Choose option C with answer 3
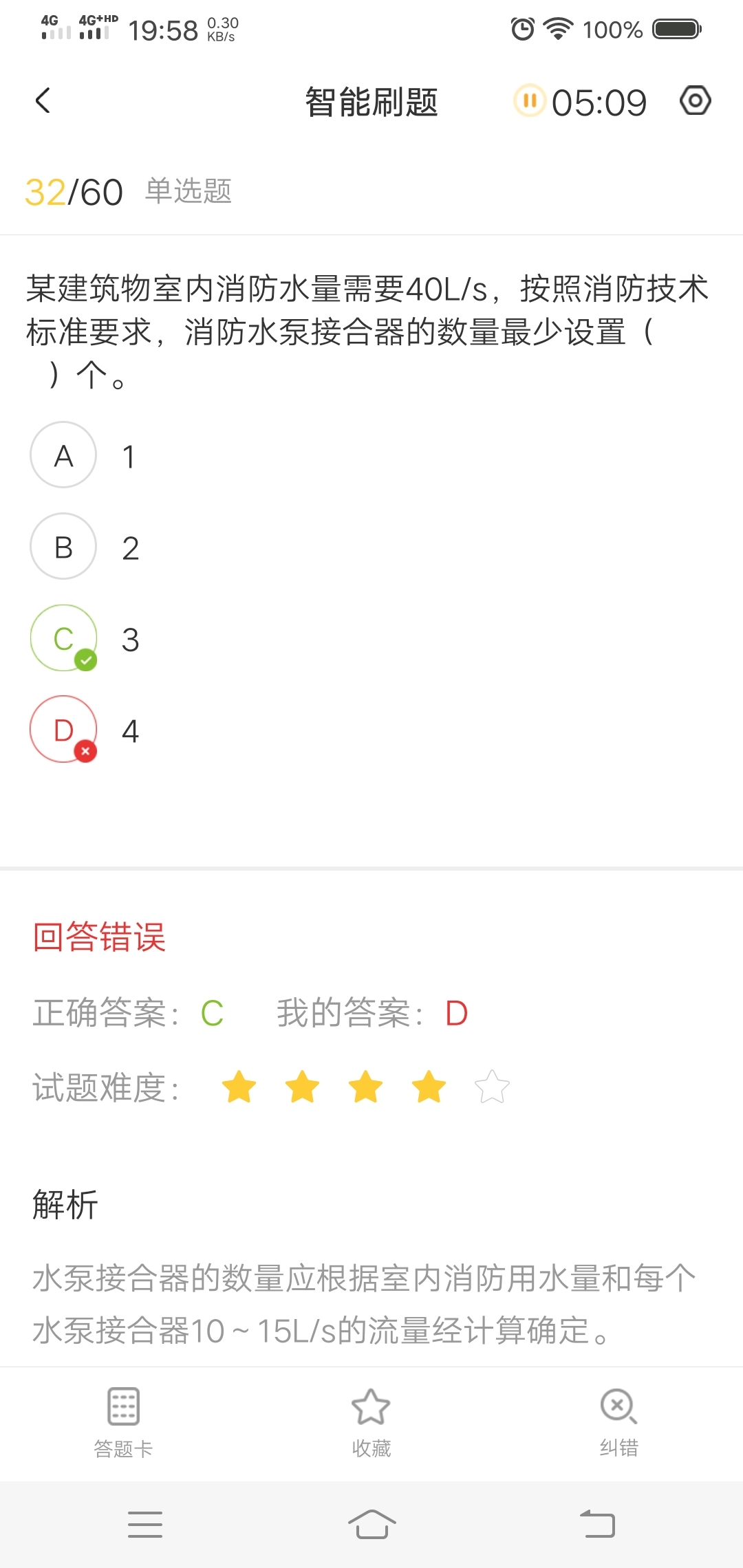The height and width of the screenshot is (1568, 743). (63, 638)
